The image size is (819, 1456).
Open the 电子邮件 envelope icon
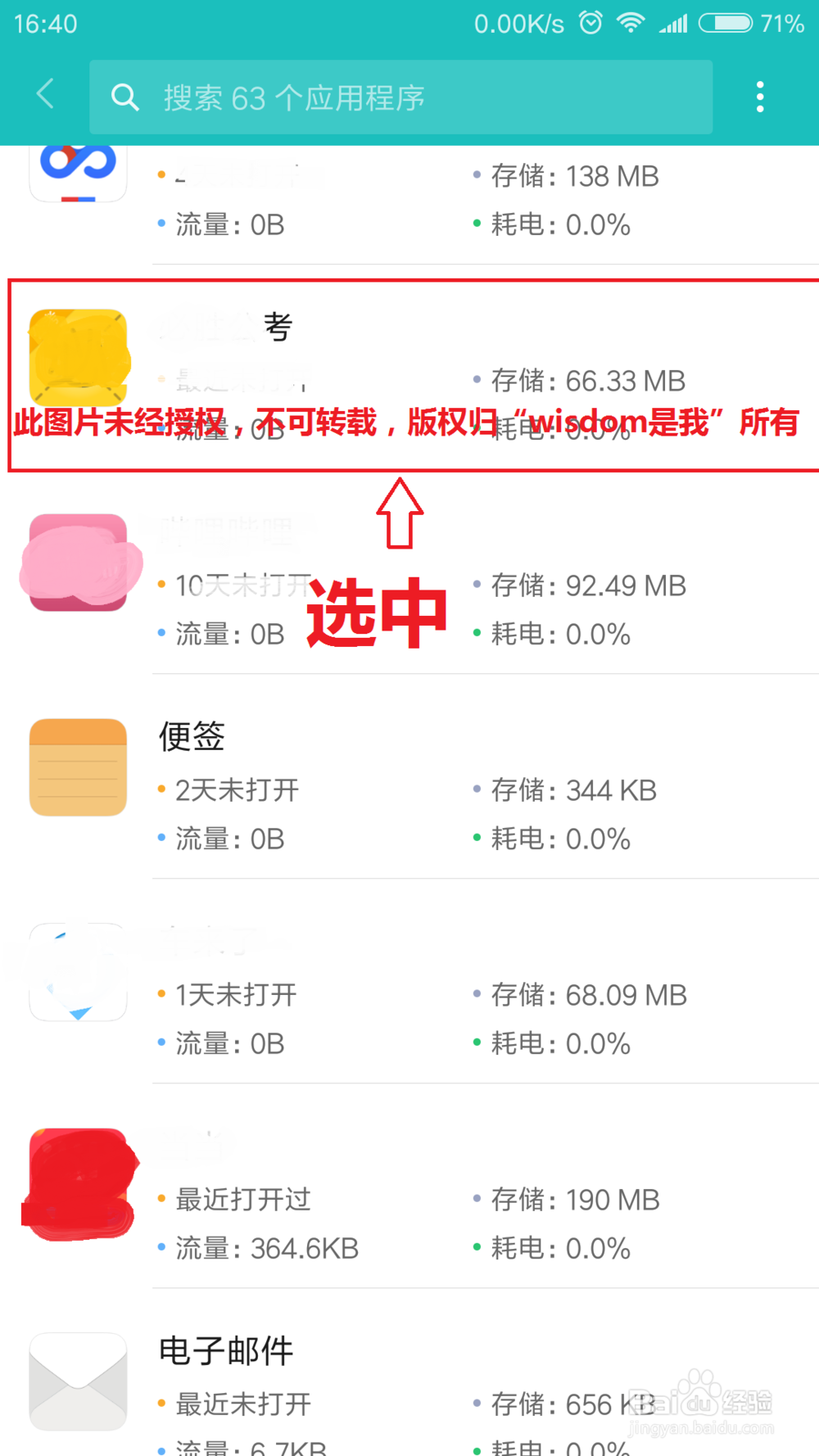tap(78, 1381)
